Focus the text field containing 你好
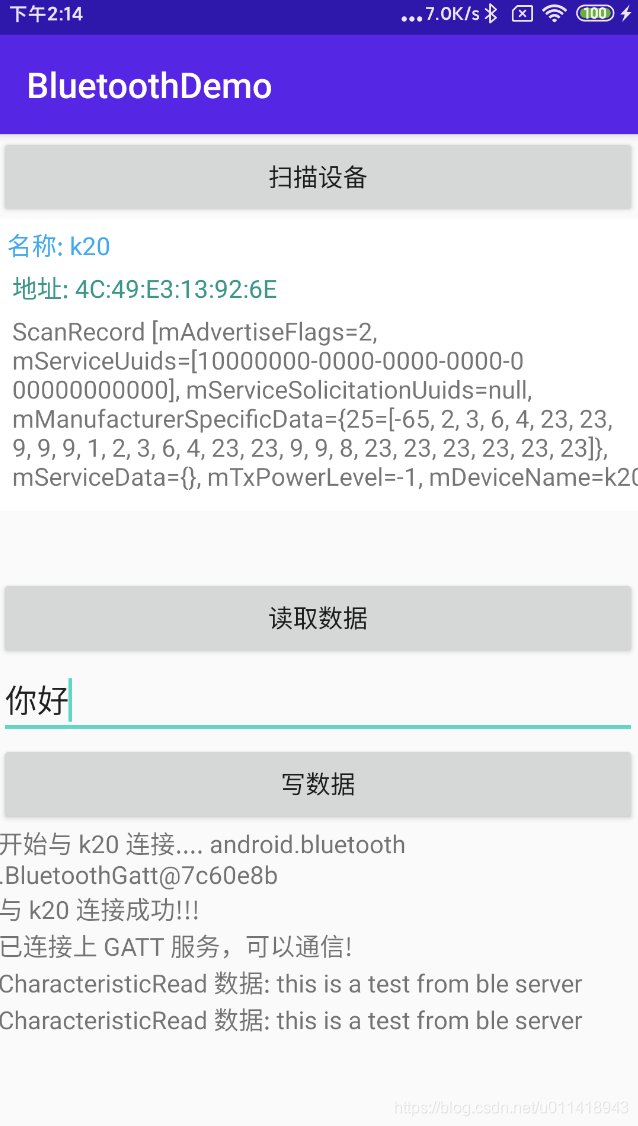638x1126 pixels. point(318,701)
